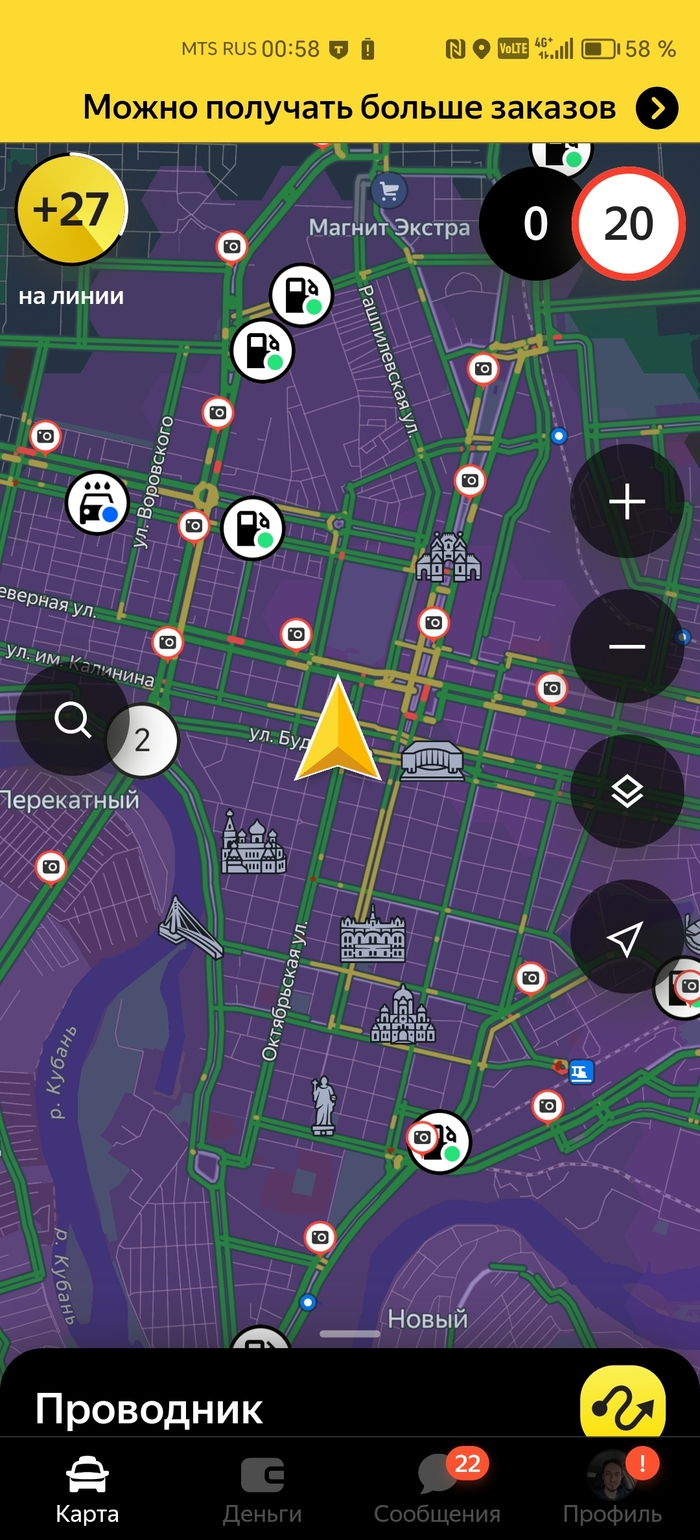
Task: Open the map search
Action: 72,719
